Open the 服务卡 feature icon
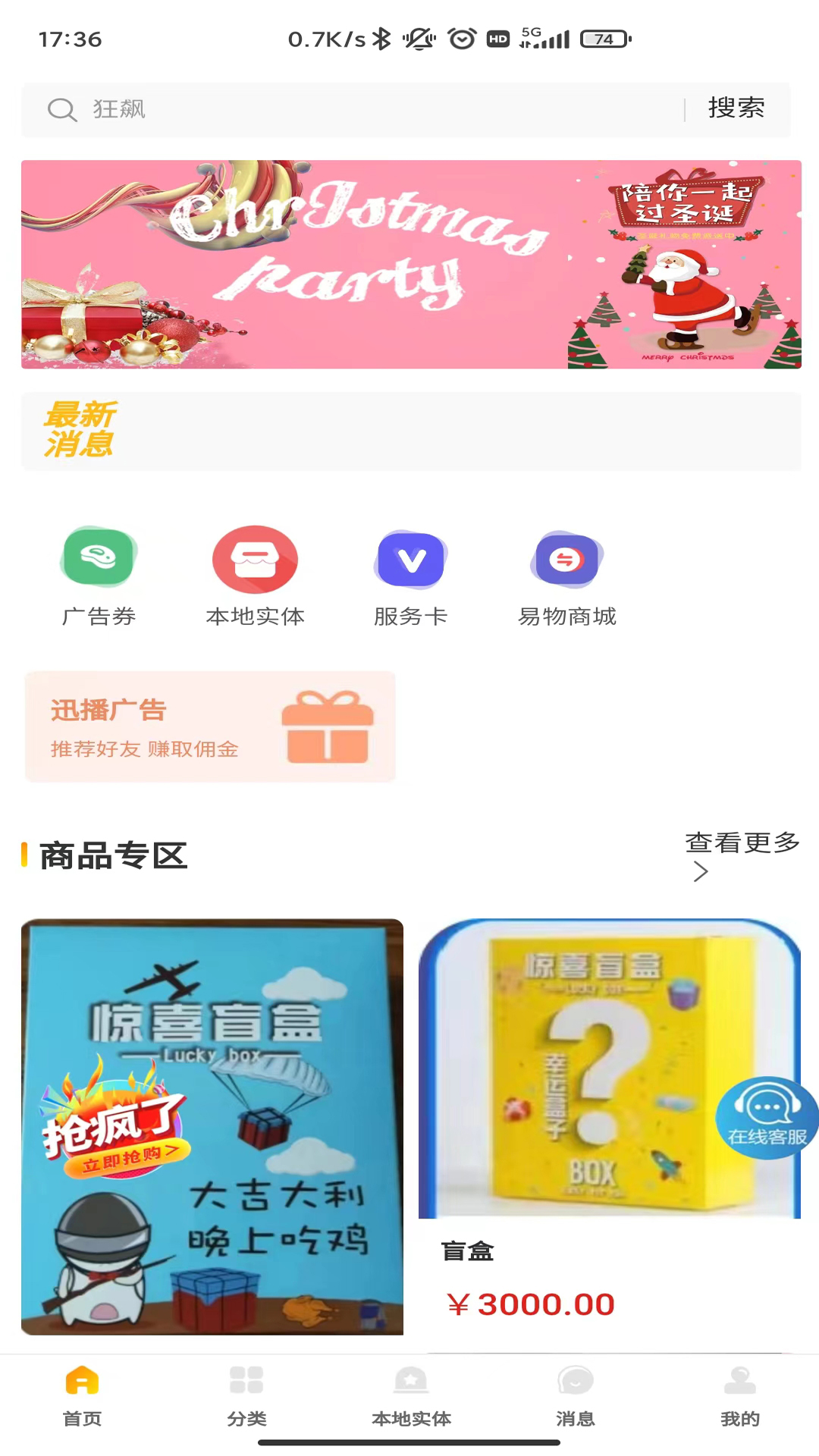Screen dimensions: 819x1456 (411, 559)
